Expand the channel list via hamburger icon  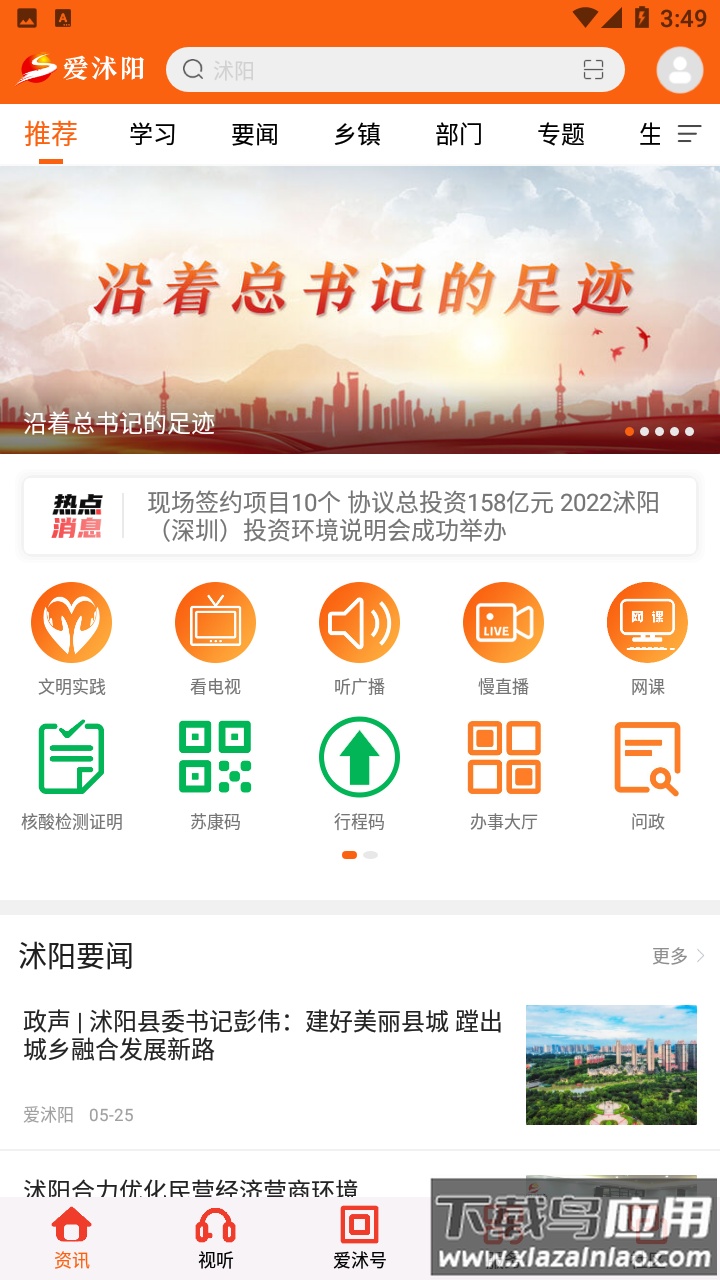pyautogui.click(x=688, y=134)
